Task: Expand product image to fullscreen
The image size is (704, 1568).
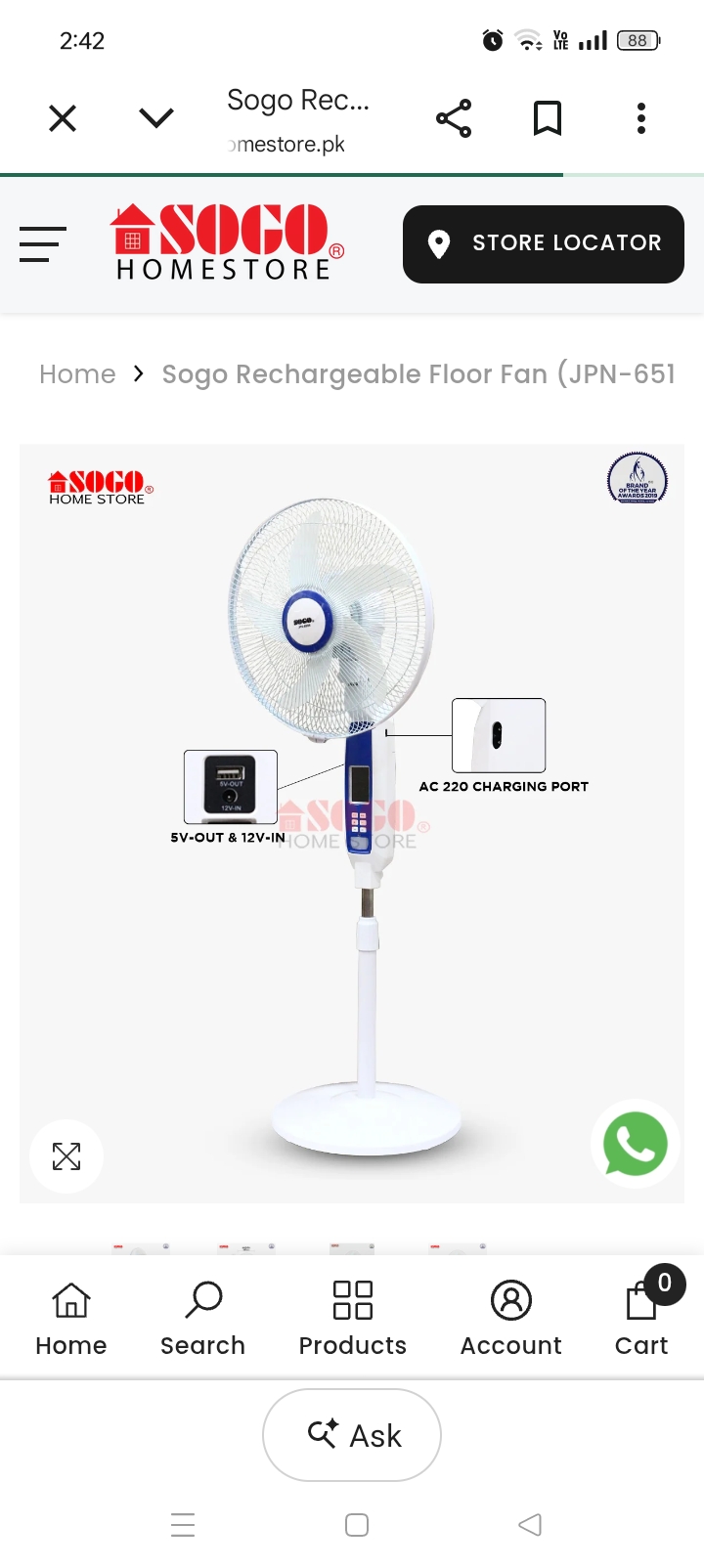Action: pos(66,1156)
